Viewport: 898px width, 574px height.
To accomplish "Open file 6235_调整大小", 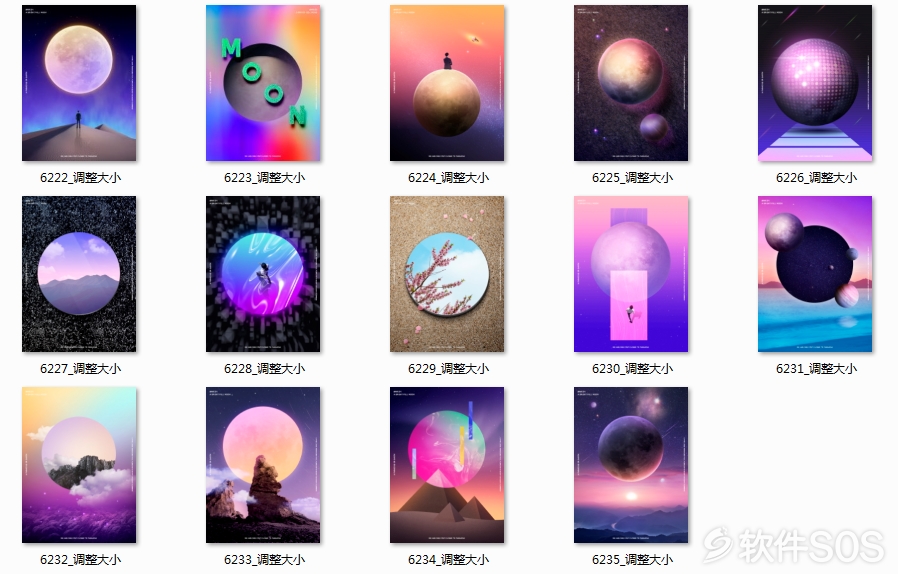I will (x=631, y=465).
